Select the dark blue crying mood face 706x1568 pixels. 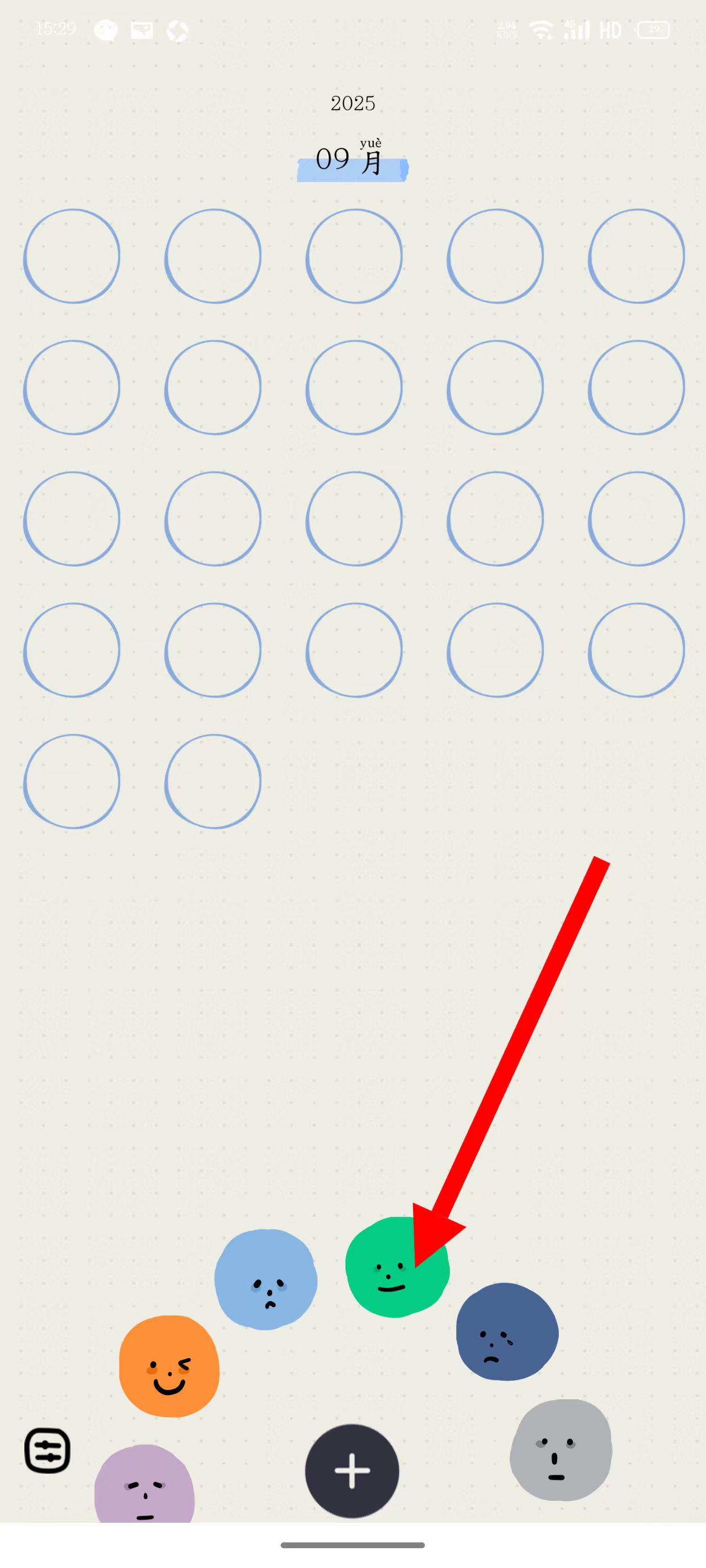[507, 1332]
